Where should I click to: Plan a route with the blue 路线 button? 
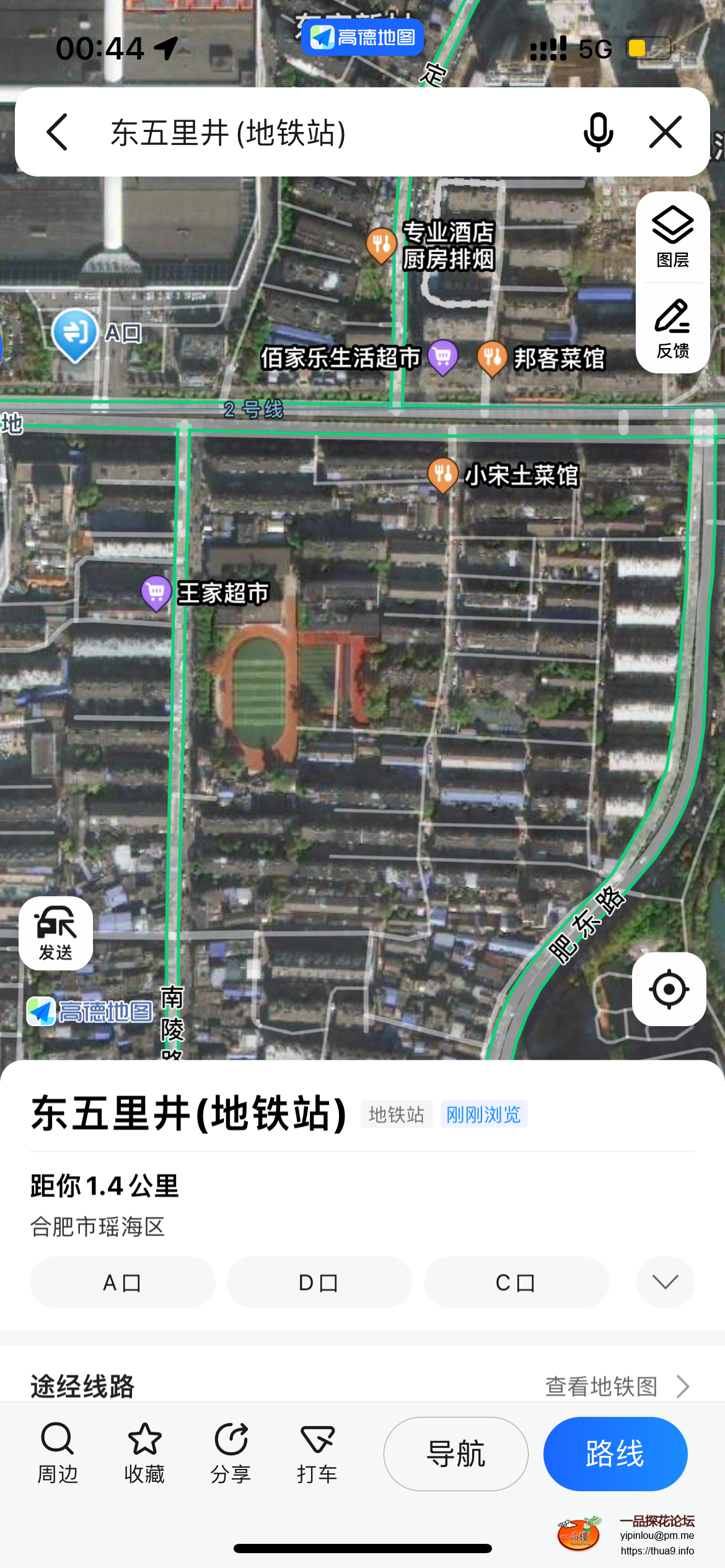point(615,1453)
